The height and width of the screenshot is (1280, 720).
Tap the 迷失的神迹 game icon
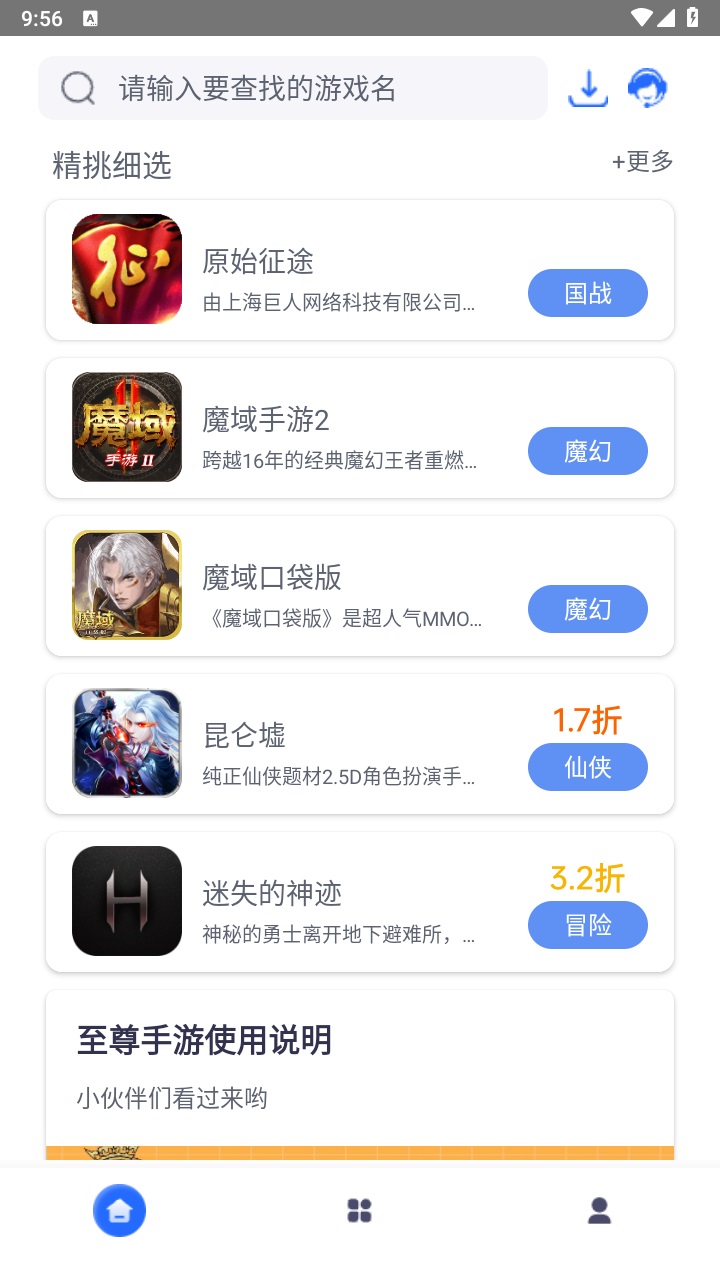pyautogui.click(x=127, y=900)
